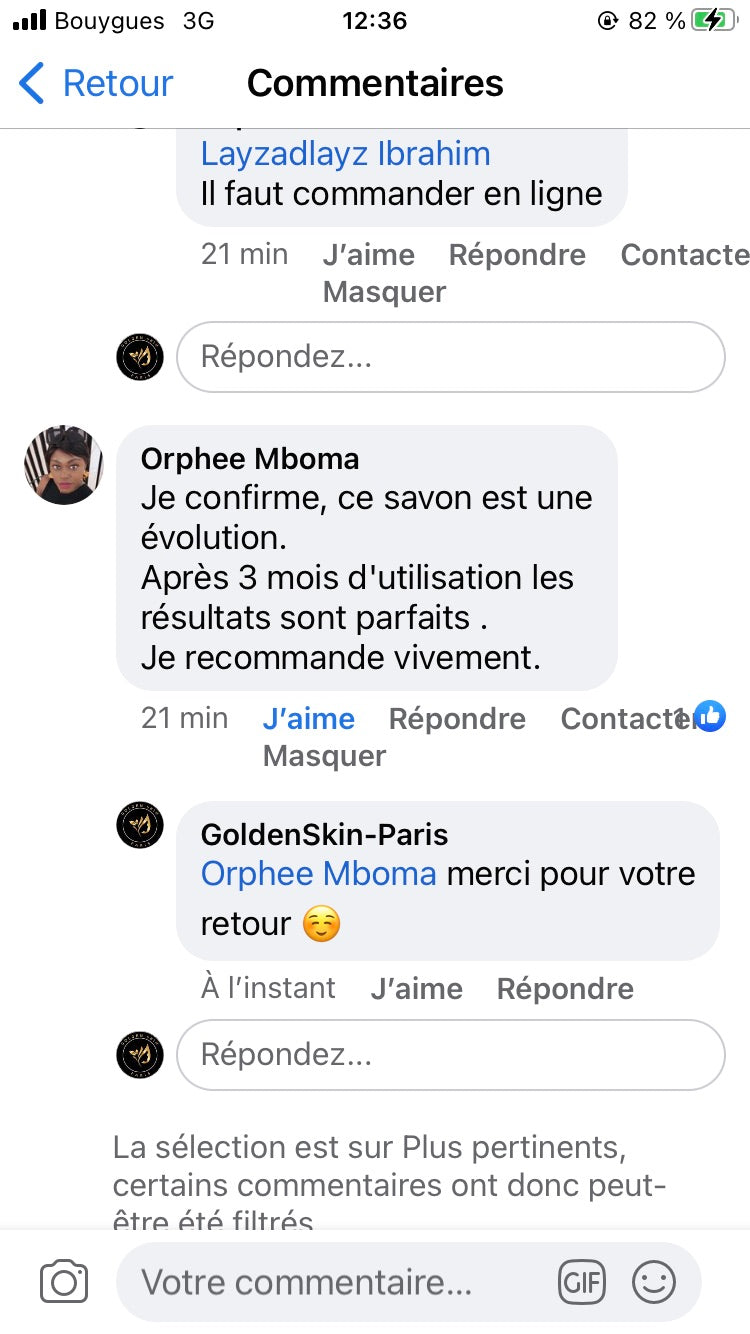Image resolution: width=750 pixels, height=1334 pixels.
Task: Hide the comment about ordering online
Action: point(384,292)
